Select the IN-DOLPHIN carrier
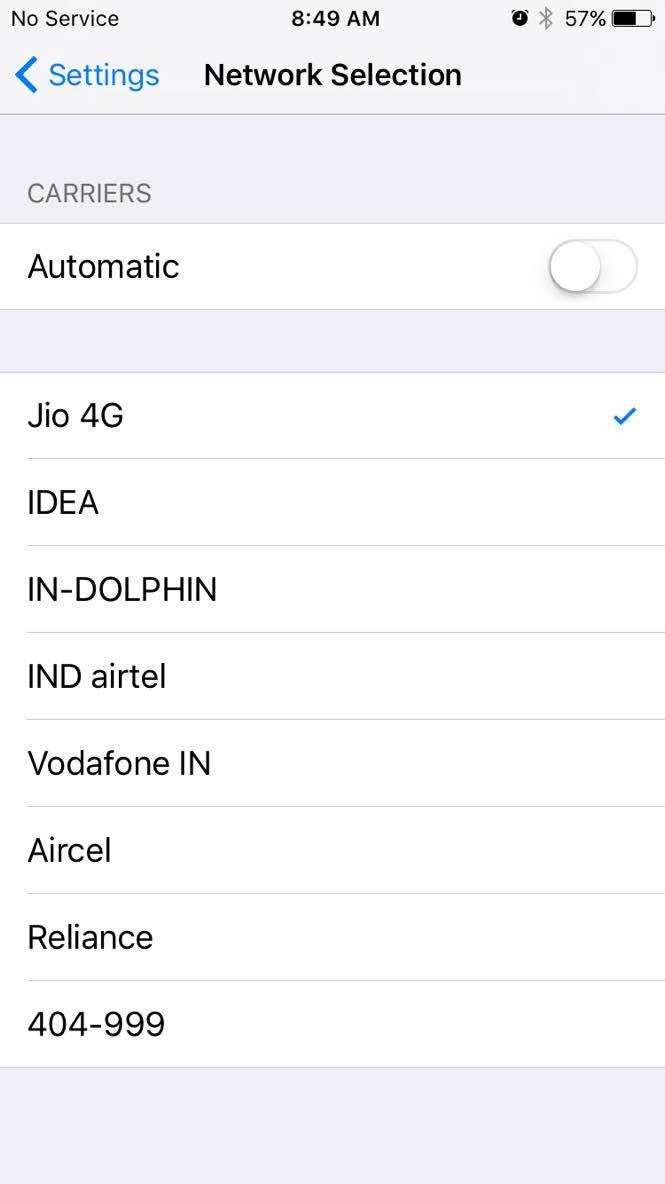665x1184 pixels. (332, 590)
